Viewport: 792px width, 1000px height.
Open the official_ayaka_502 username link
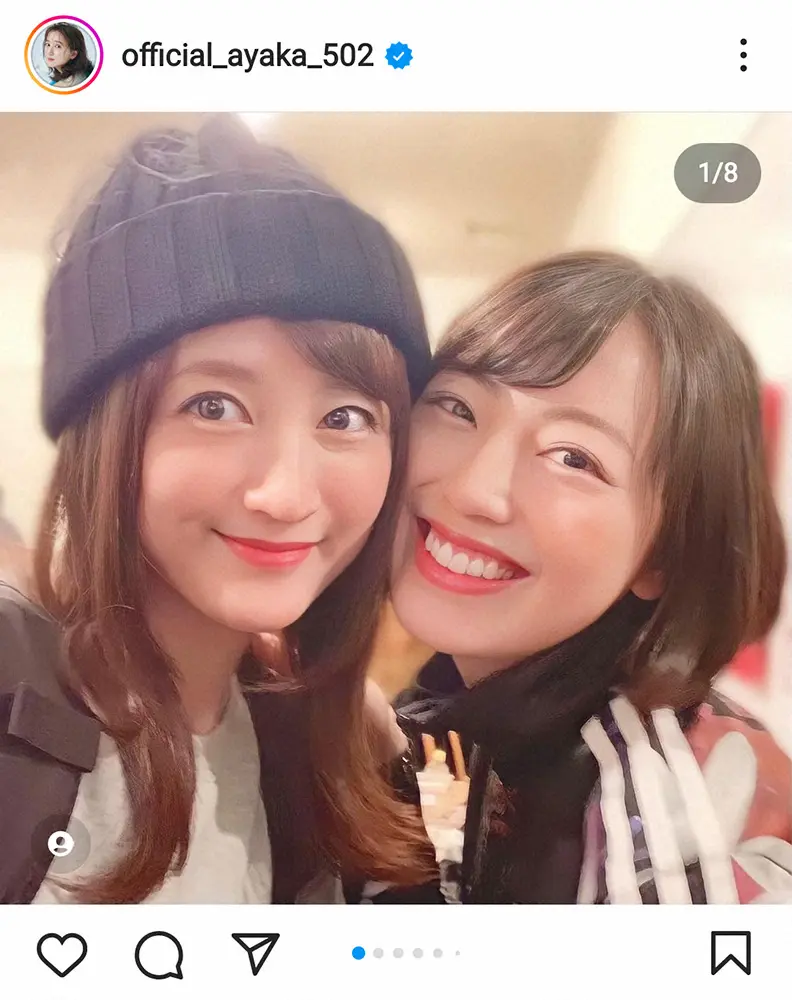point(247,56)
